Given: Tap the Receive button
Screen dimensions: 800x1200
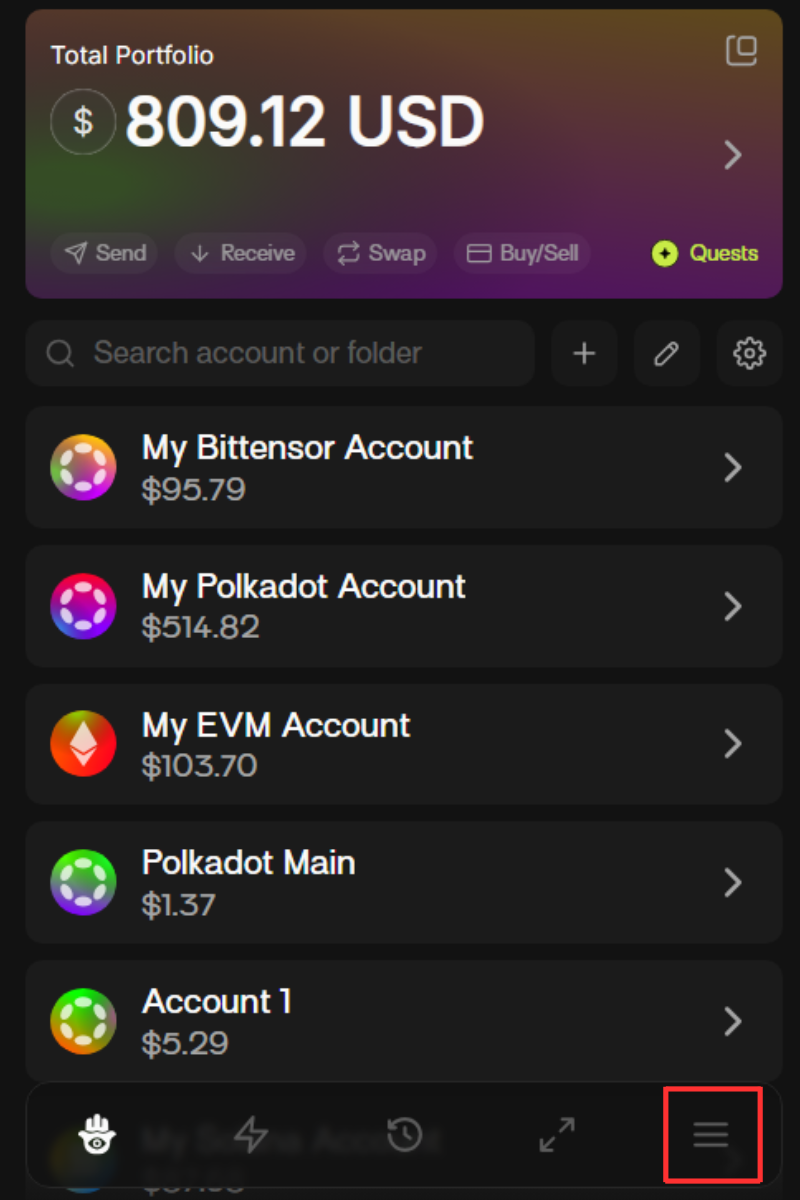Looking at the screenshot, I should 243,253.
